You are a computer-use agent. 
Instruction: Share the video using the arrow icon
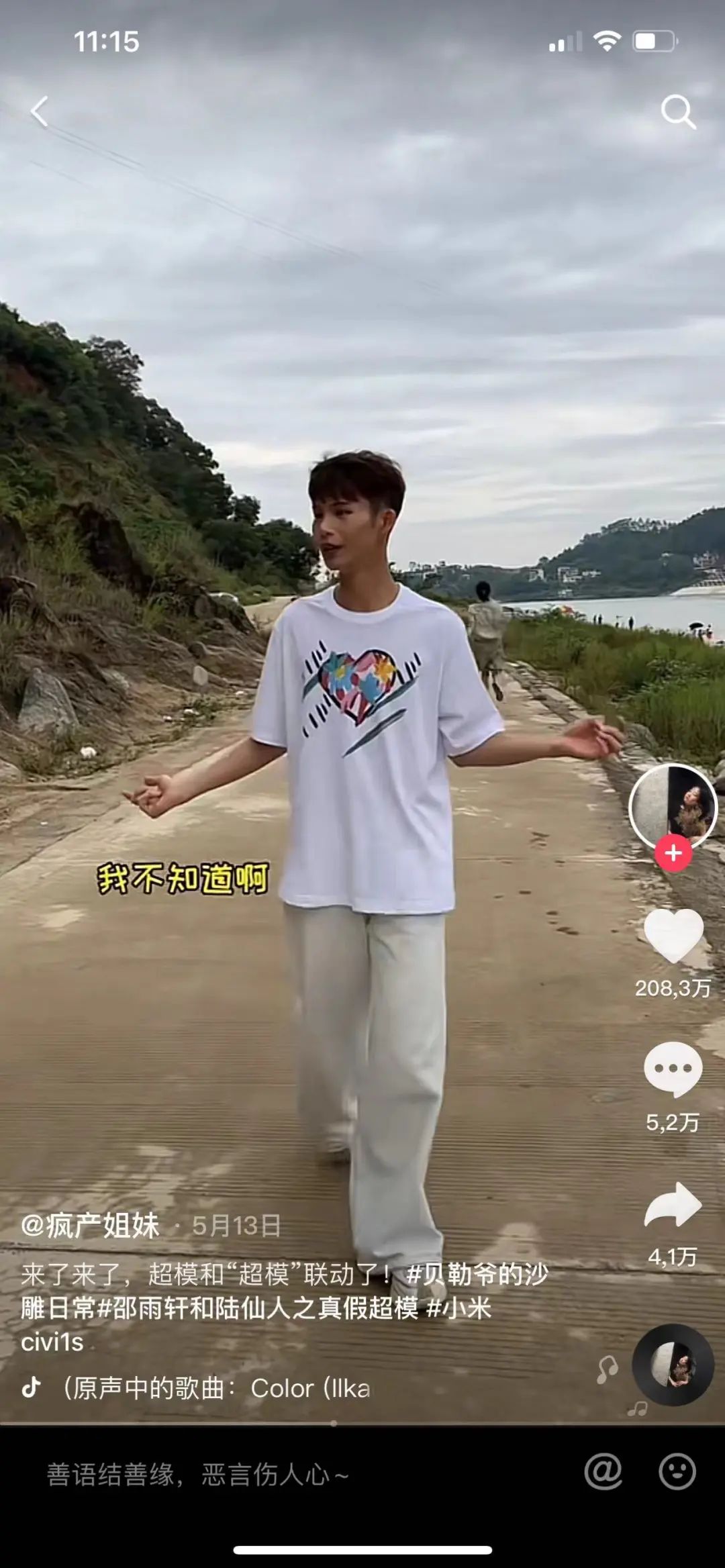point(673,1204)
